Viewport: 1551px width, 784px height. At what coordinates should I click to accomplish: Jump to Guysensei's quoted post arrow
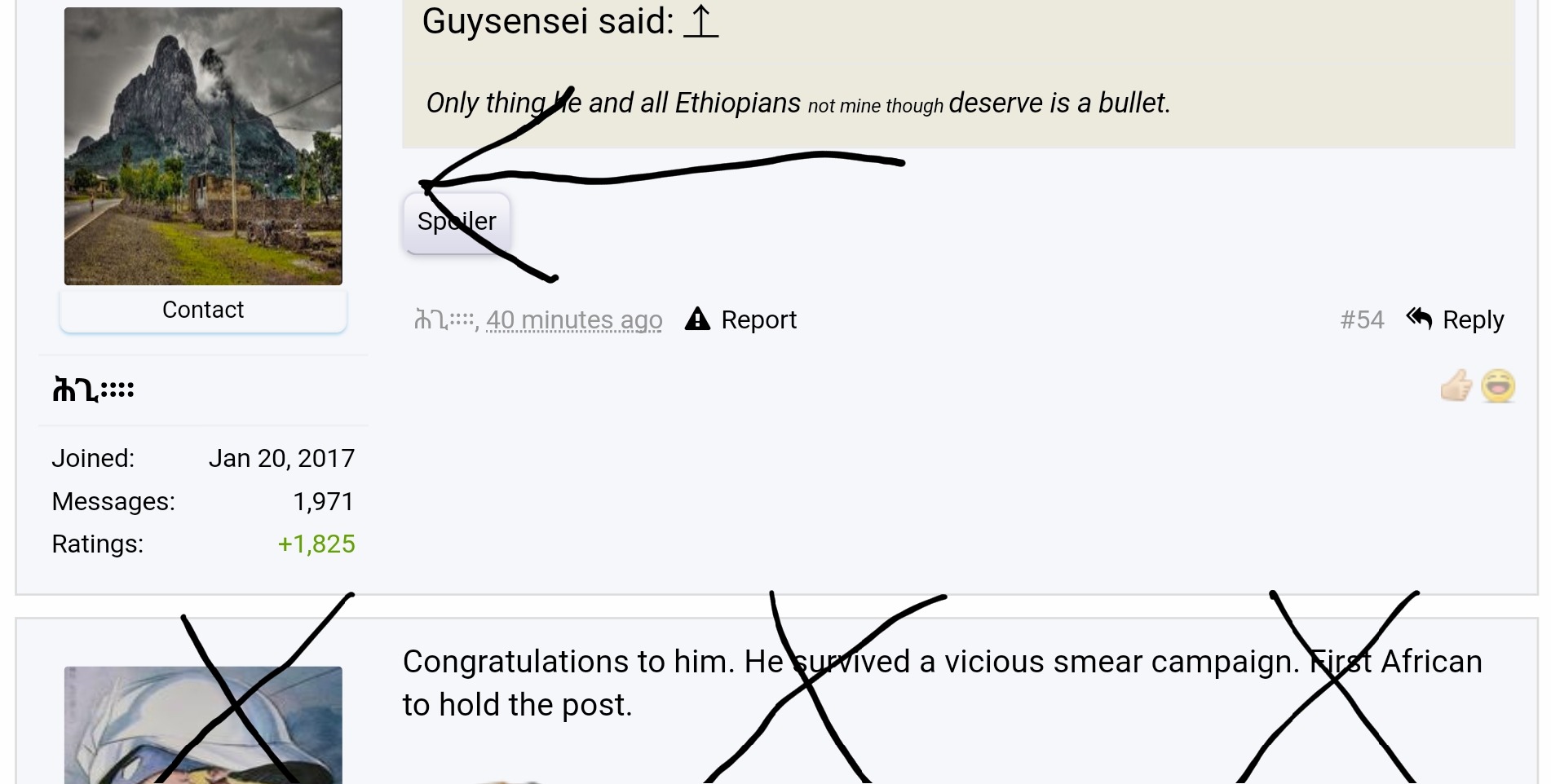tap(700, 21)
